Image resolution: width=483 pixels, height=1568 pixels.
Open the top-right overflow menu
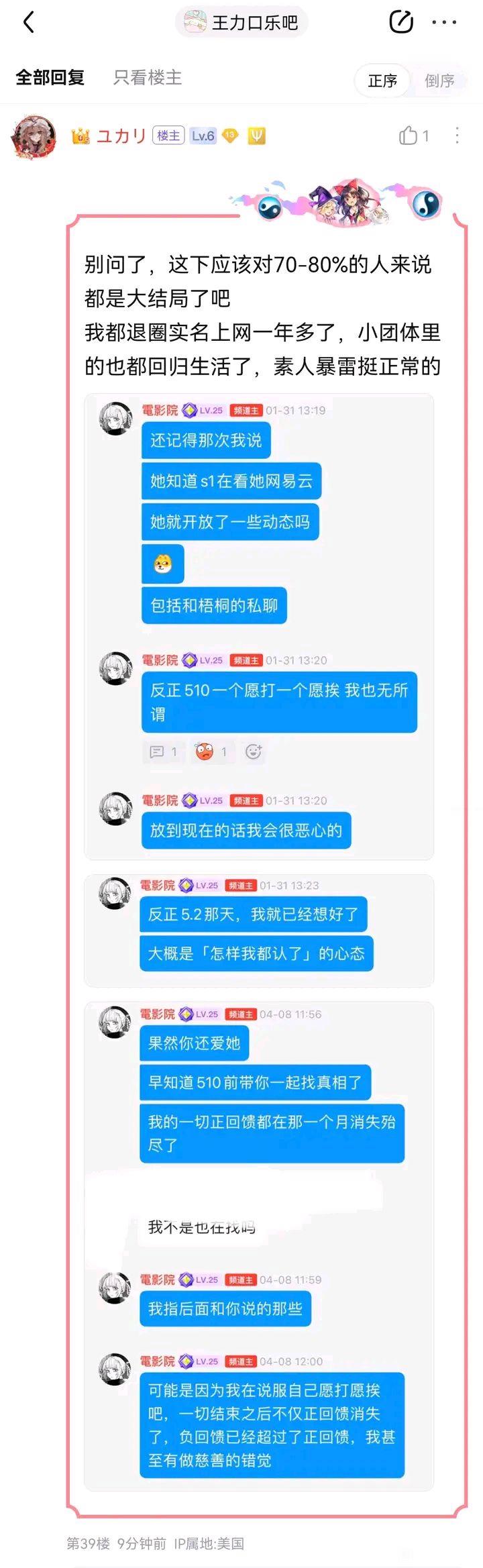point(444,22)
